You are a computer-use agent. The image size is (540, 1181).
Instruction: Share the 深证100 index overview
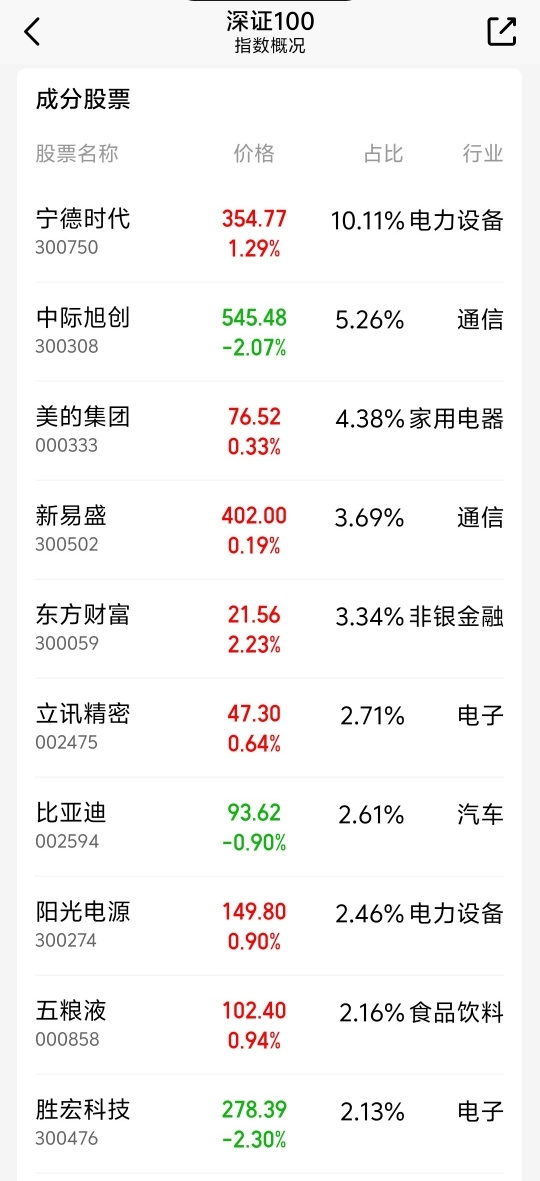pyautogui.click(x=502, y=31)
